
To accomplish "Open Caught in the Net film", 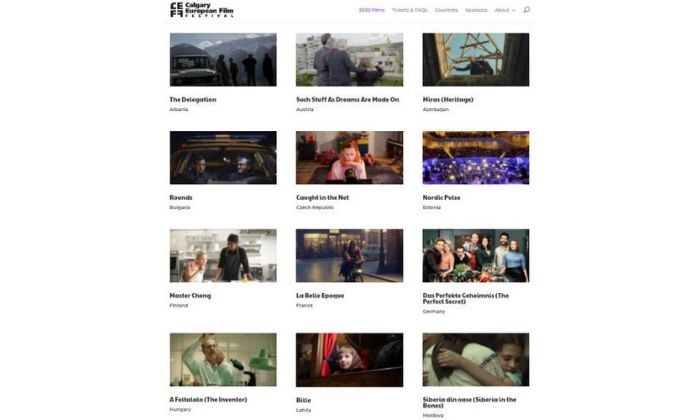I will 349,158.
